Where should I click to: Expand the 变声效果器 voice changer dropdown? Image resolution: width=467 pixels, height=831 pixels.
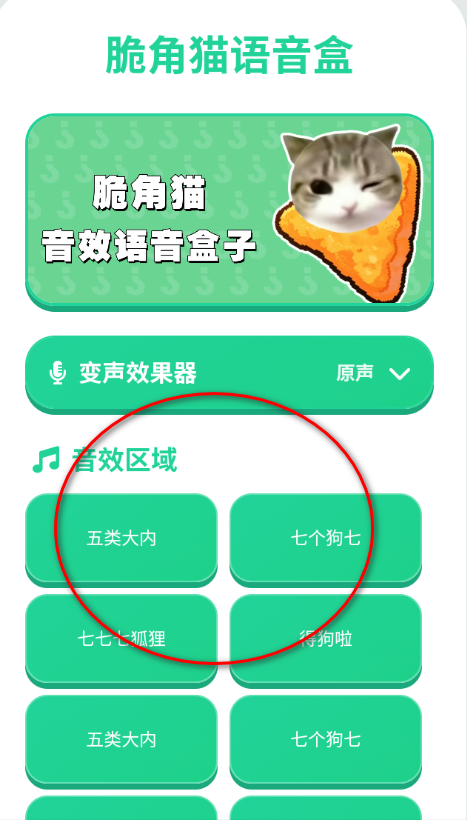pyautogui.click(x=230, y=373)
